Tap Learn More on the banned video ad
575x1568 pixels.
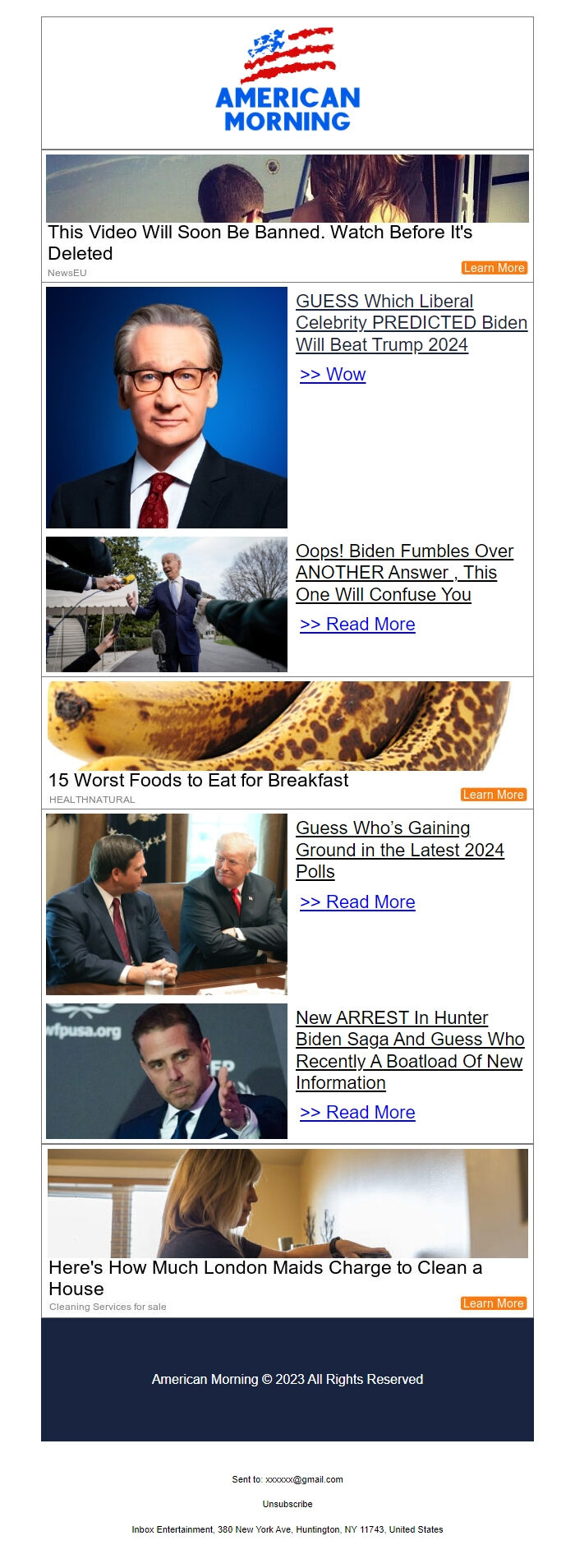click(494, 268)
